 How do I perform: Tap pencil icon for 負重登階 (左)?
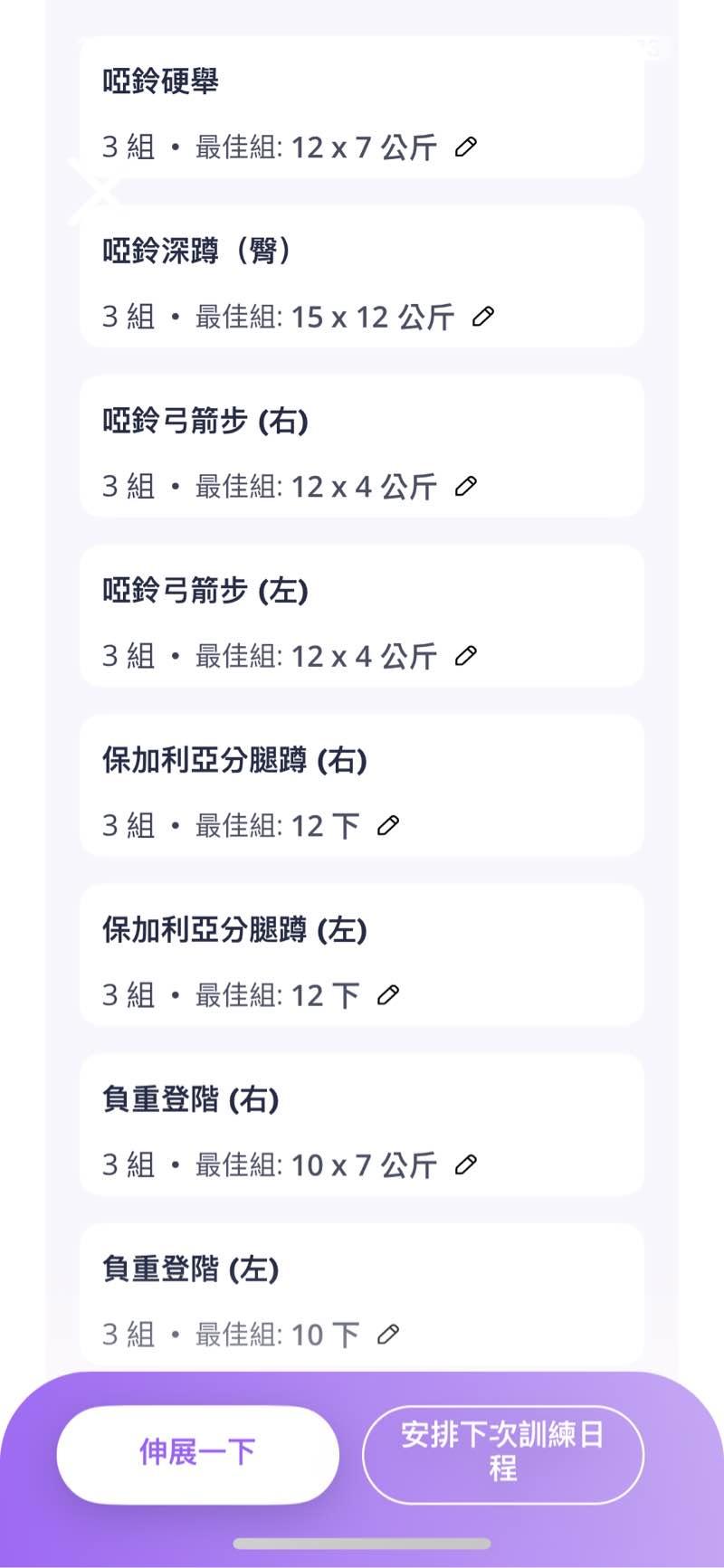[x=388, y=1334]
